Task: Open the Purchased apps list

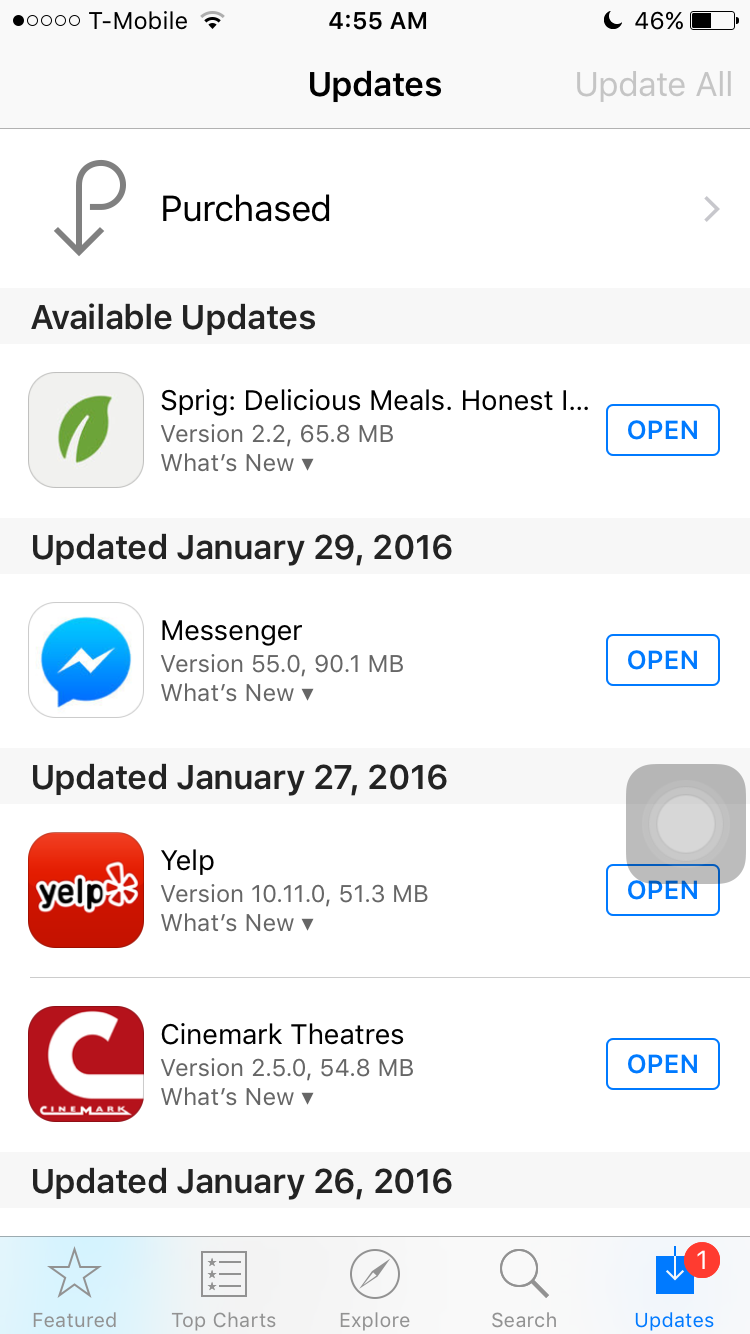Action: 375,209
